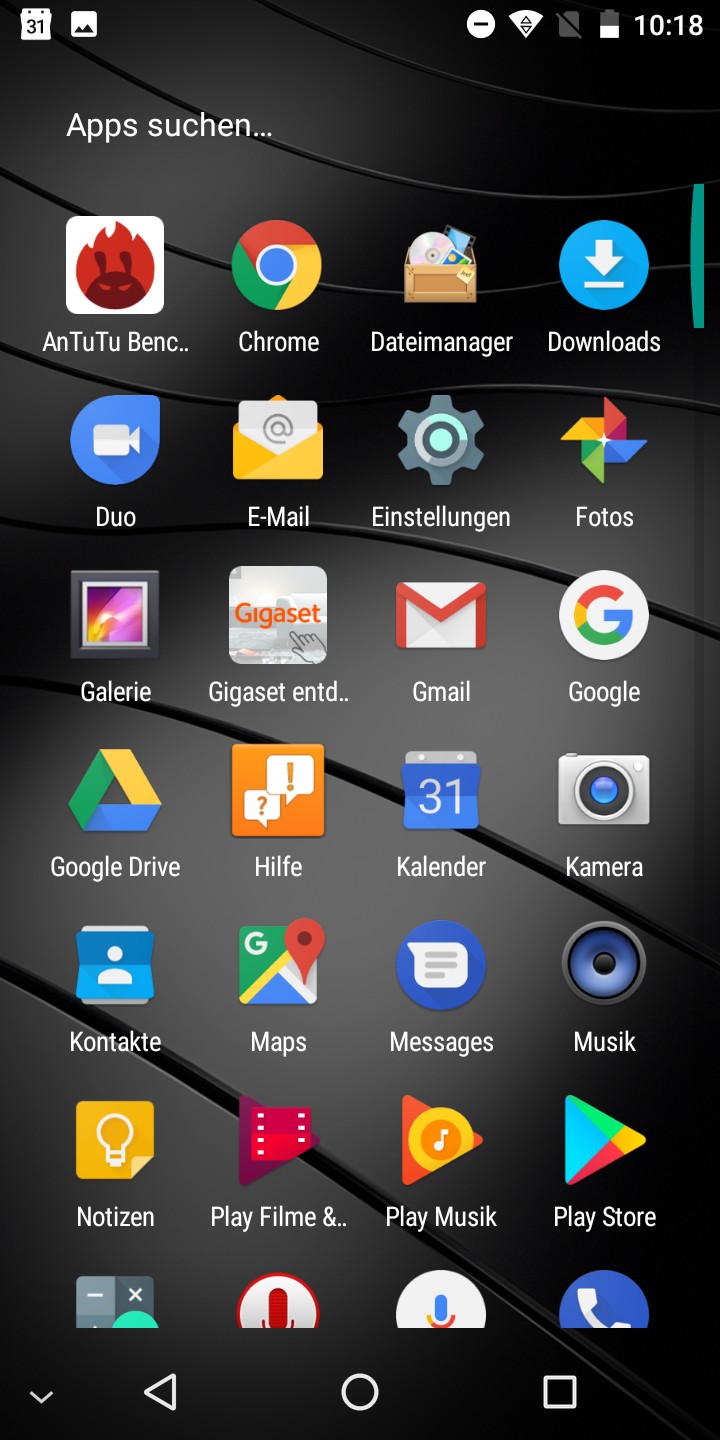Launch the Duo video call app
Image resolution: width=720 pixels, height=1440 pixels.
115,441
